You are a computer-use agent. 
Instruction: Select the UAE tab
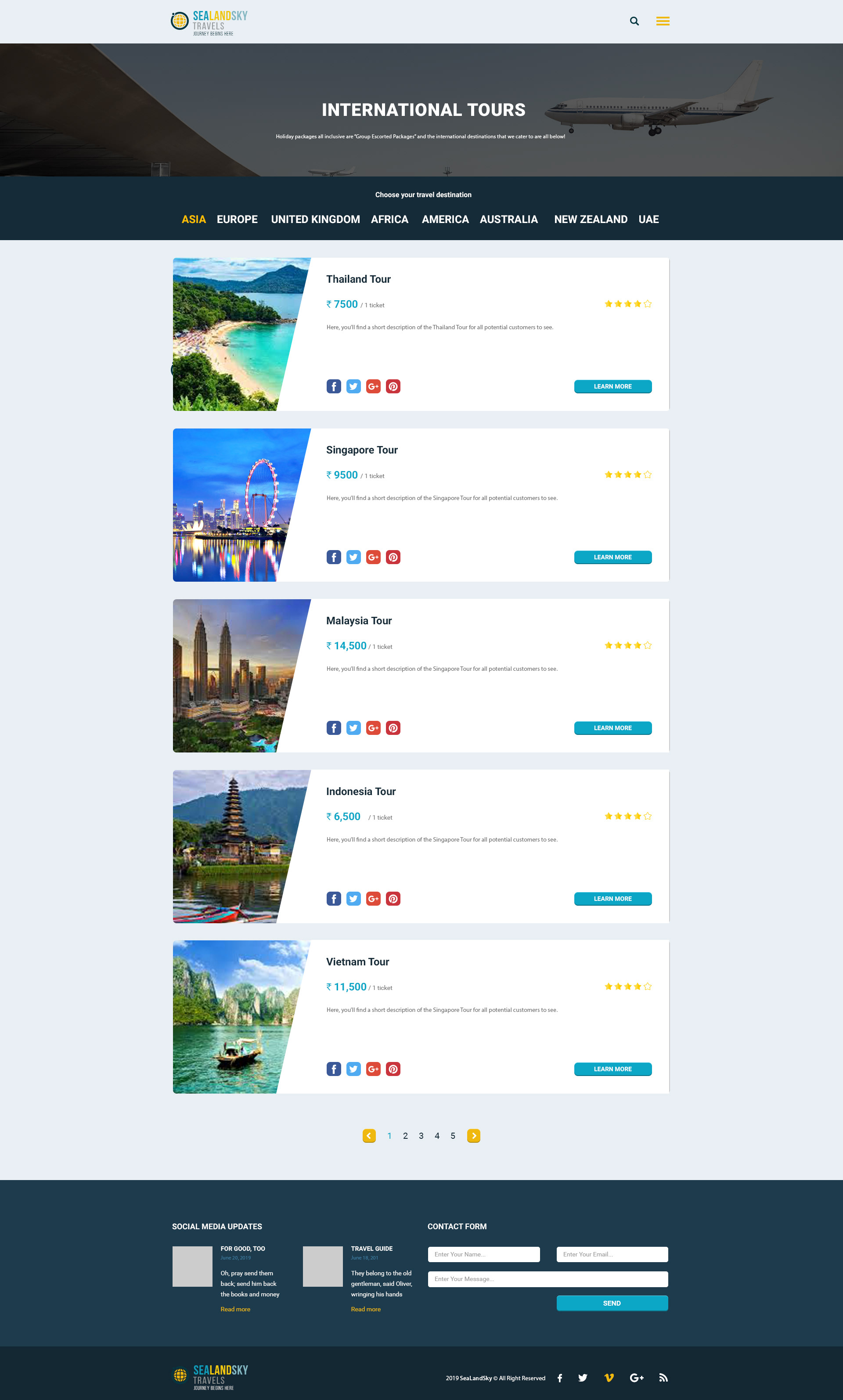click(x=648, y=219)
